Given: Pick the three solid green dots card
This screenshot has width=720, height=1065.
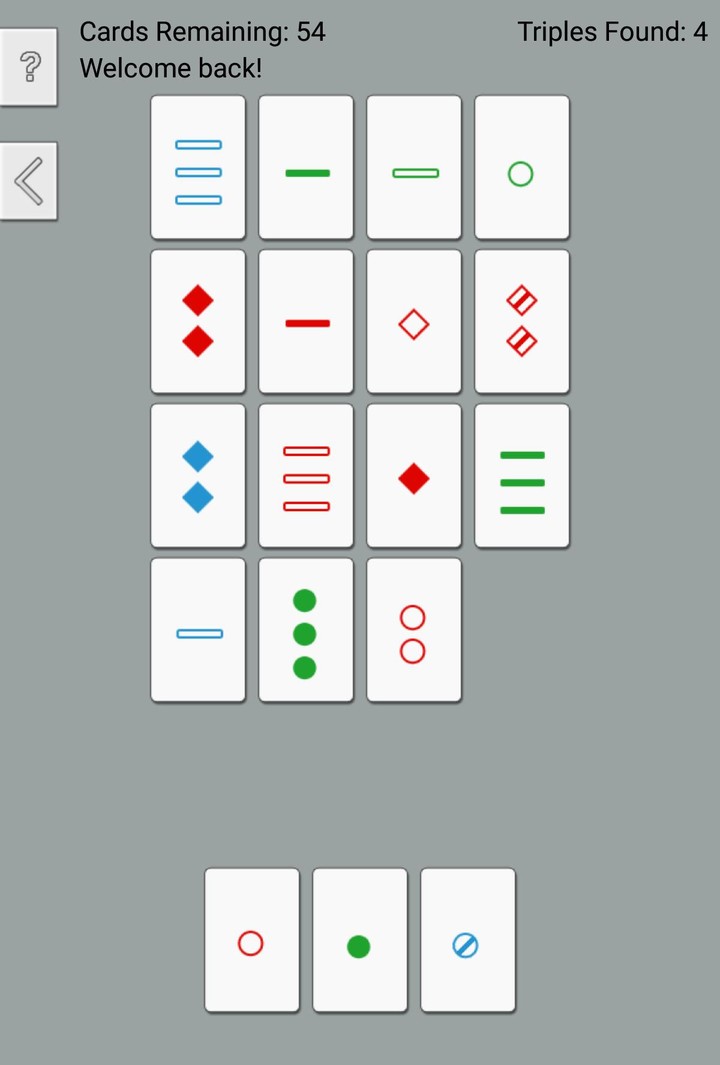Looking at the screenshot, I should pyautogui.click(x=305, y=630).
